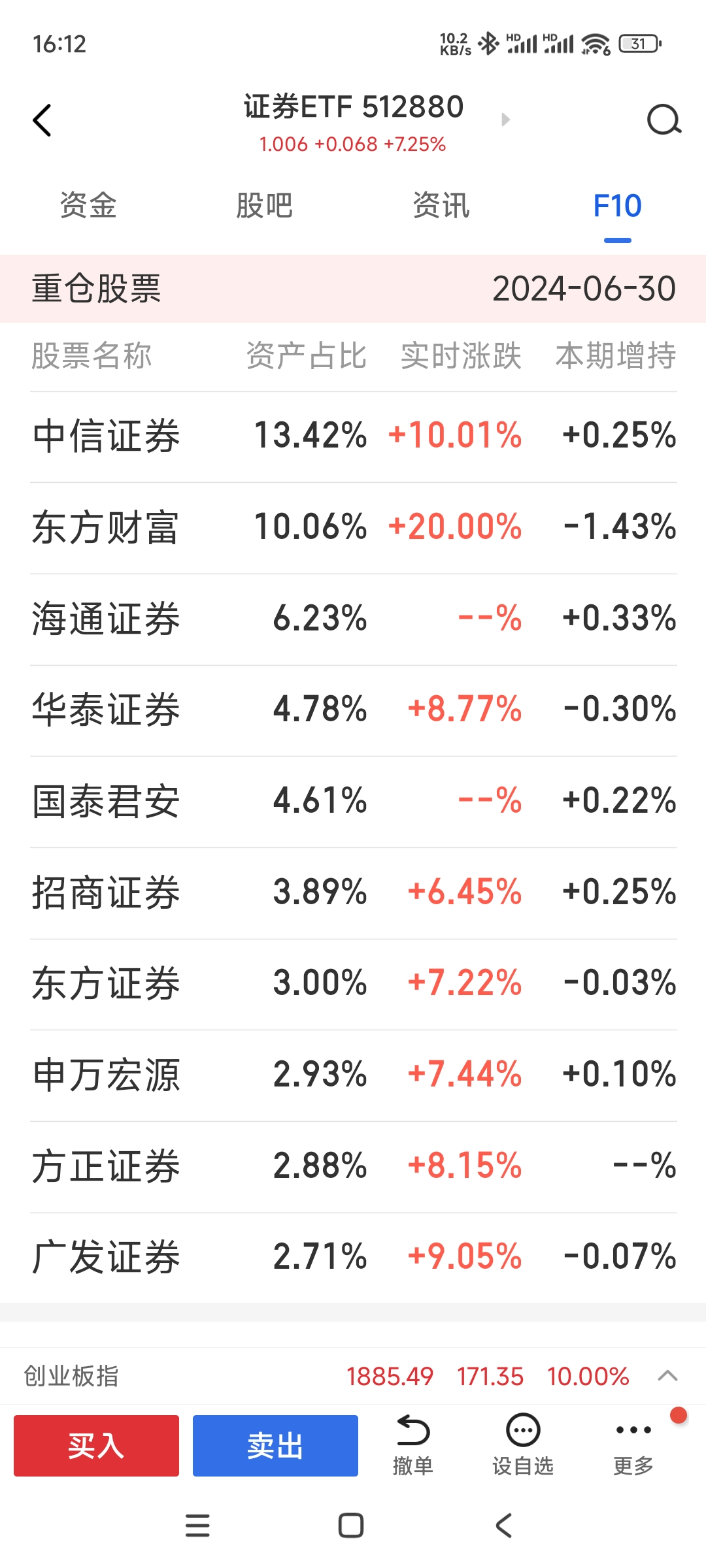Open the 资讯 tab
This screenshot has width=706, height=1568.
coord(441,205)
